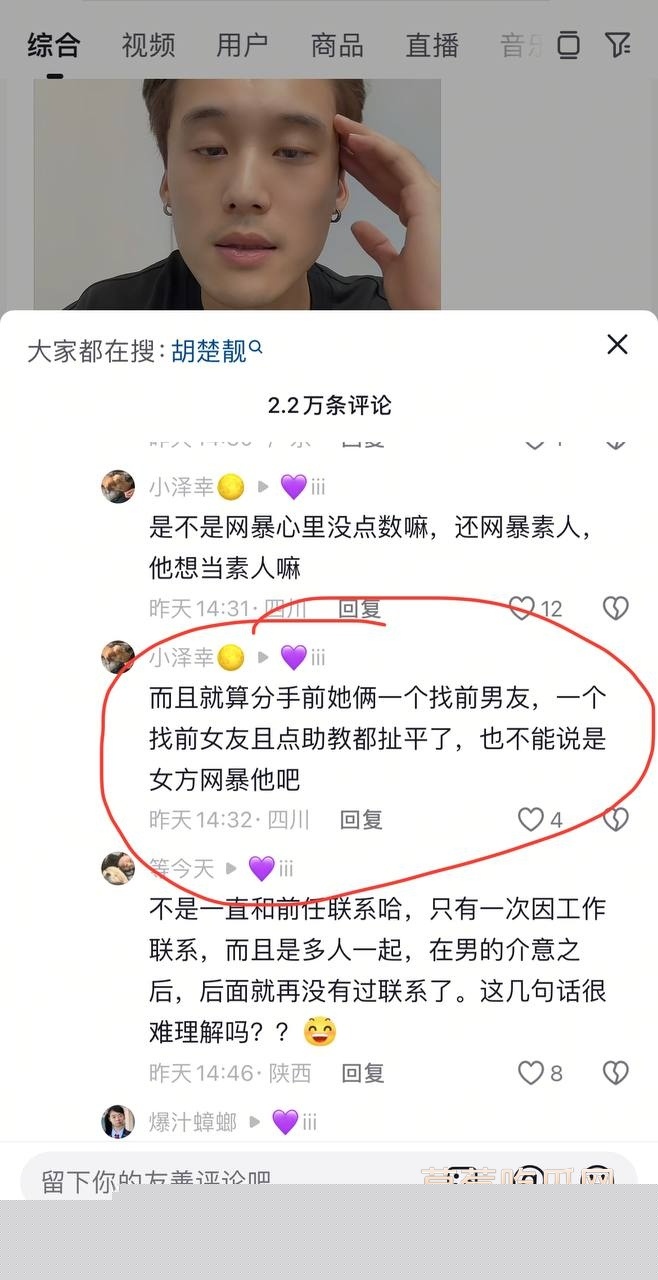Close the comments panel

[x=617, y=345]
